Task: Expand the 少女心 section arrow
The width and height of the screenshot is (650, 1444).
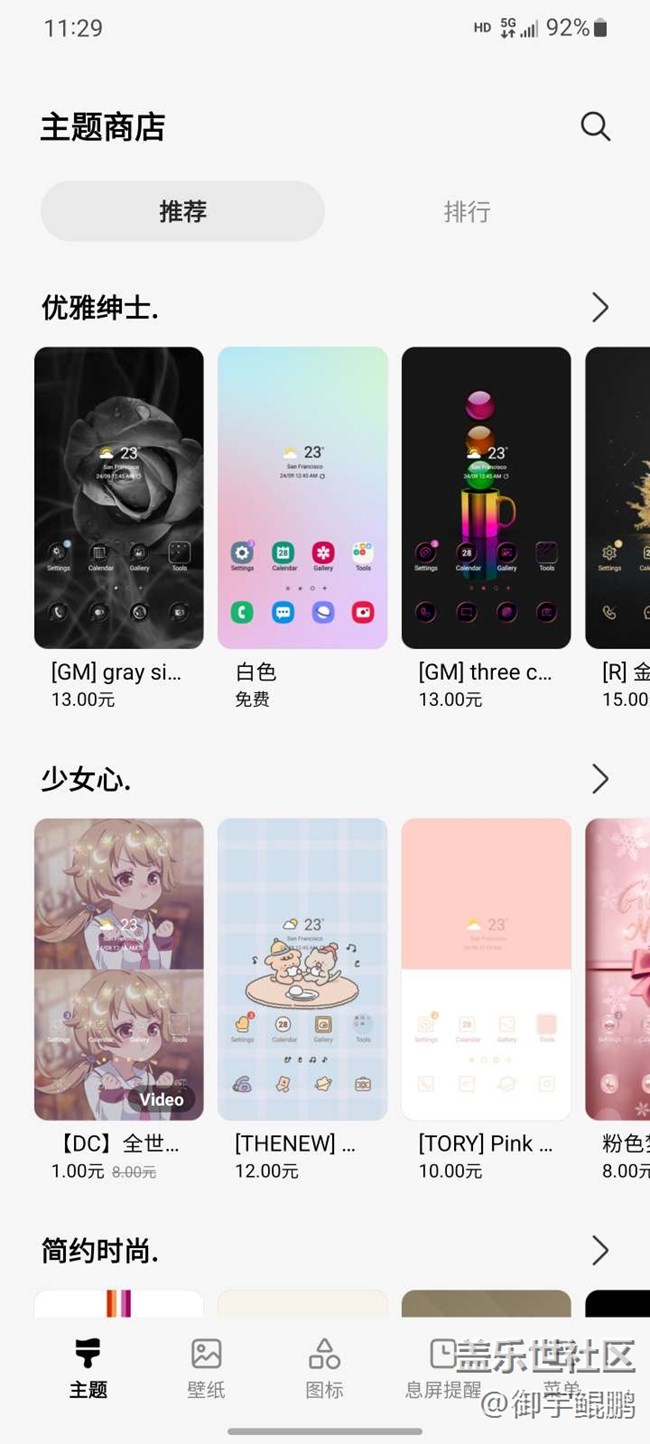Action: point(600,779)
